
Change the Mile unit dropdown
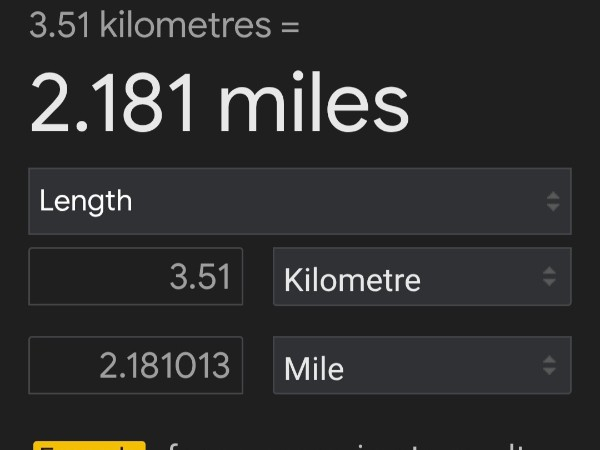coord(421,366)
